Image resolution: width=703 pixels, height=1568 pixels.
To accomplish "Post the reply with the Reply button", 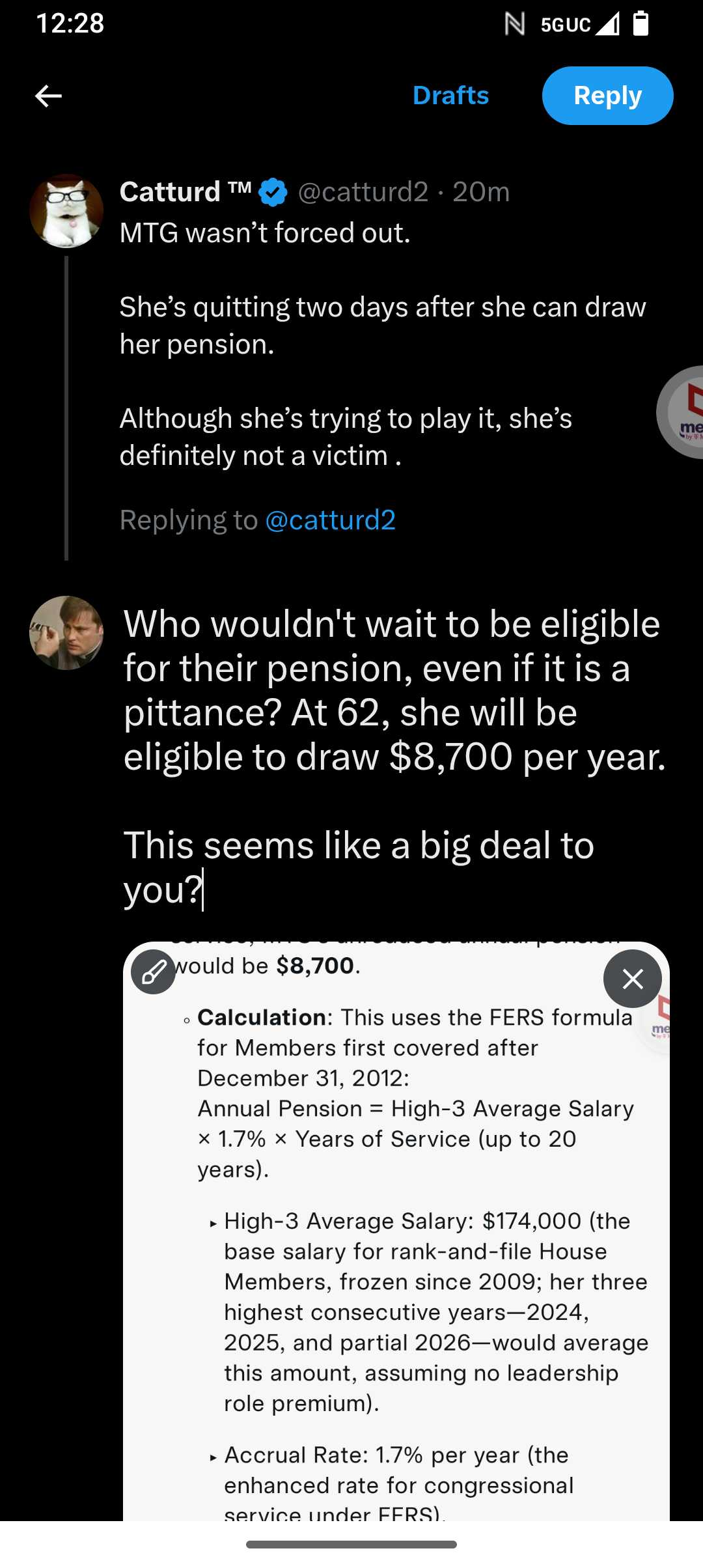I will point(607,96).
